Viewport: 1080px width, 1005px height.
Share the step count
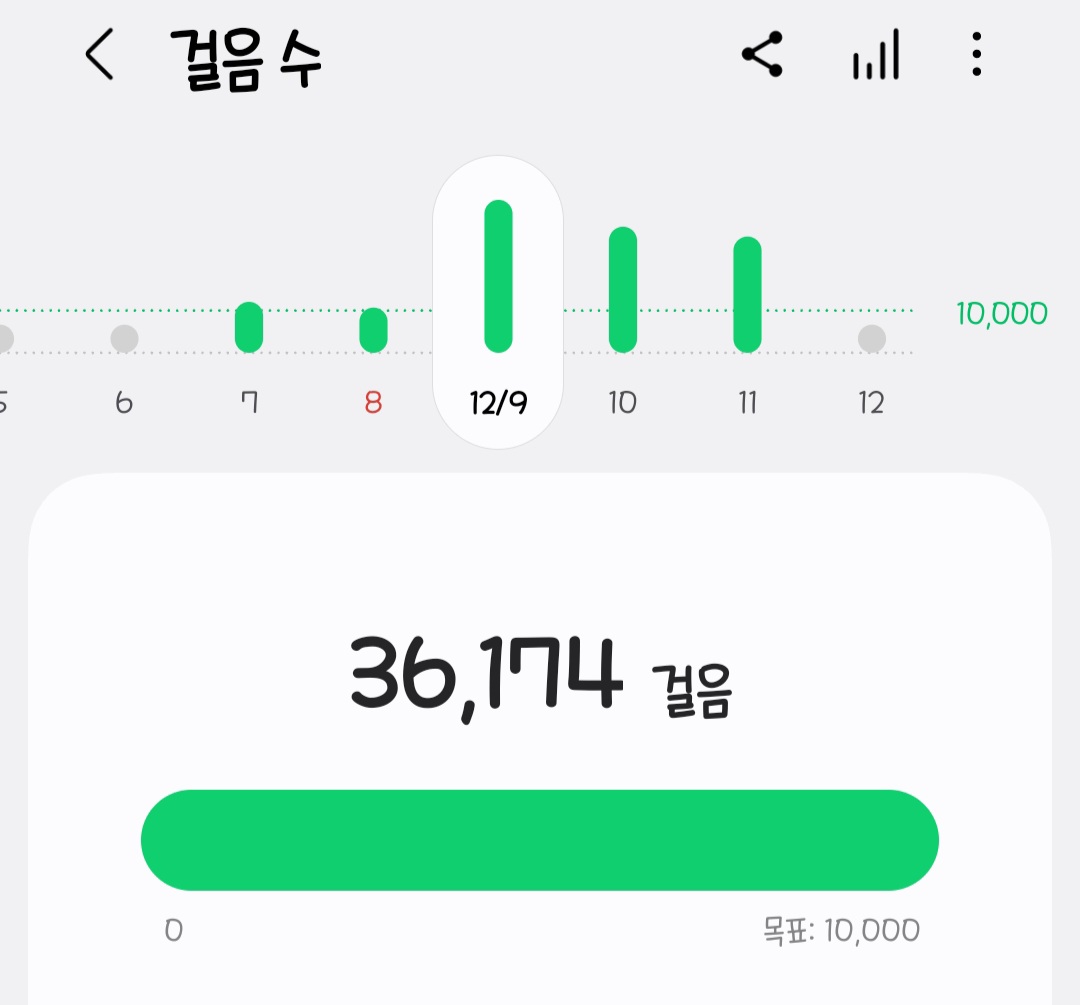[762, 55]
